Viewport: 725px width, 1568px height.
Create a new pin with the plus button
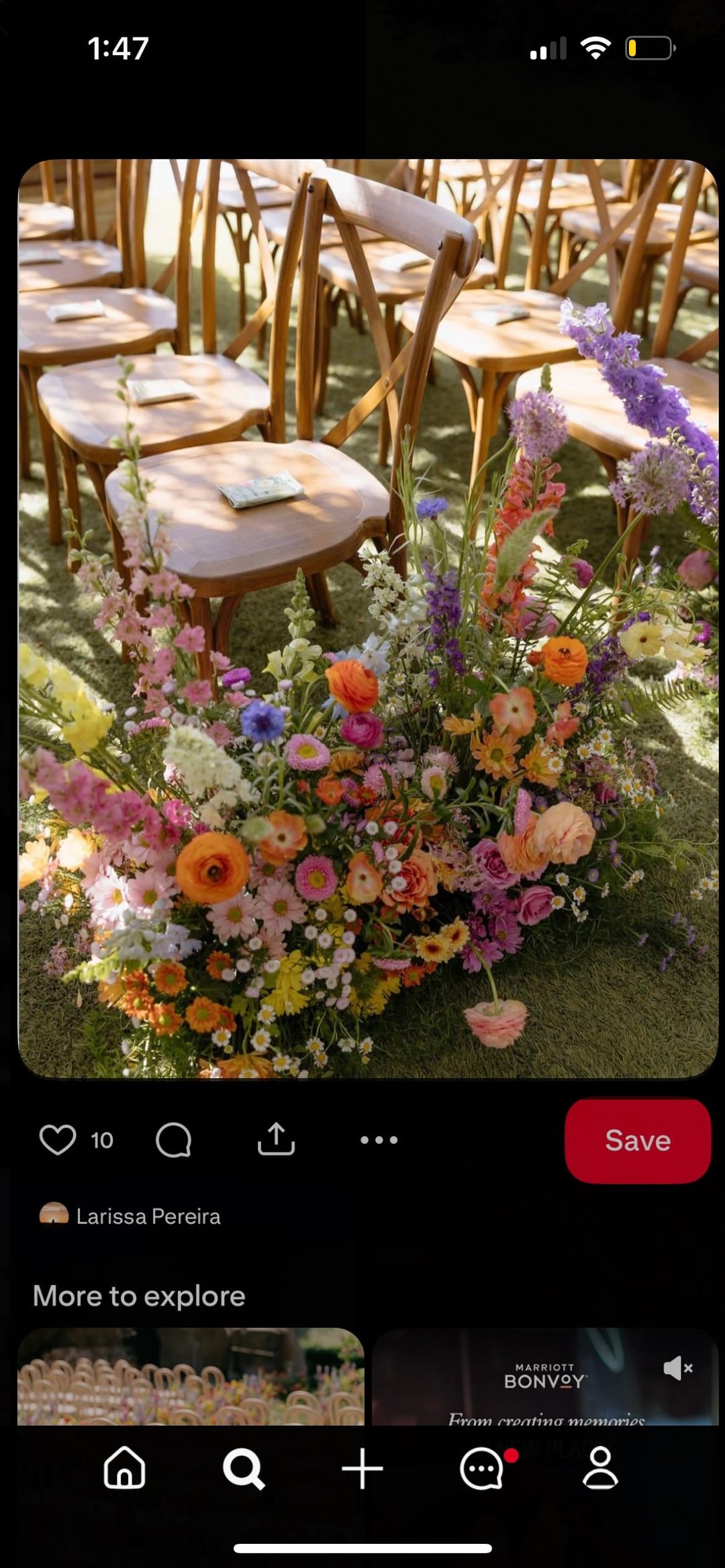[362, 1468]
